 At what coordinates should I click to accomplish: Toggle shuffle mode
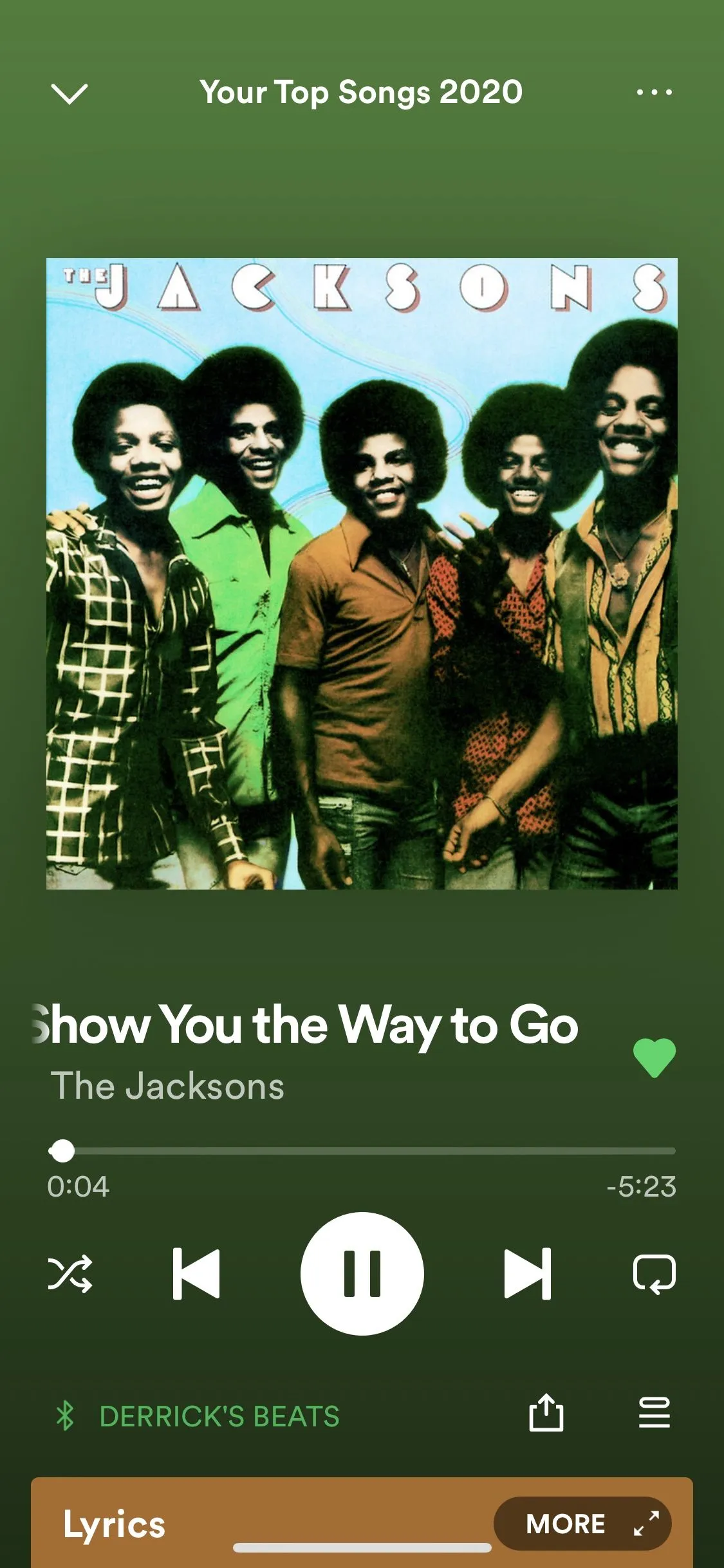click(x=70, y=1274)
